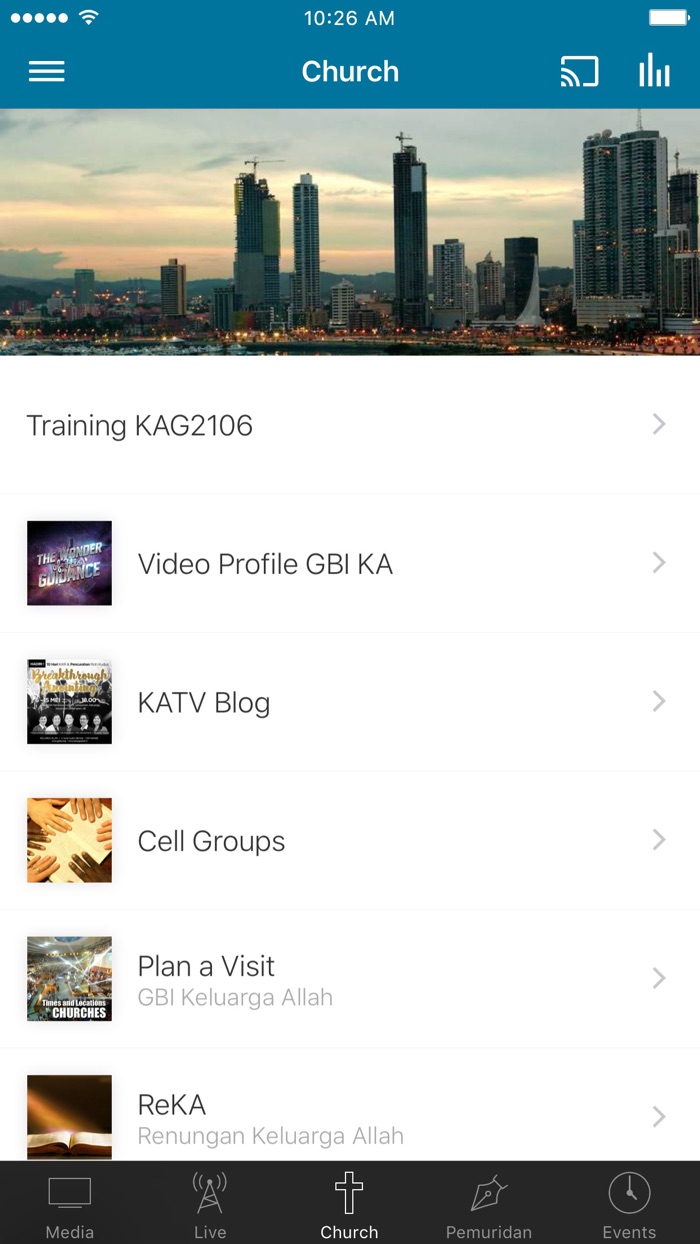The width and height of the screenshot is (700, 1244).
Task: Switch to the Events tab
Action: (x=629, y=1204)
